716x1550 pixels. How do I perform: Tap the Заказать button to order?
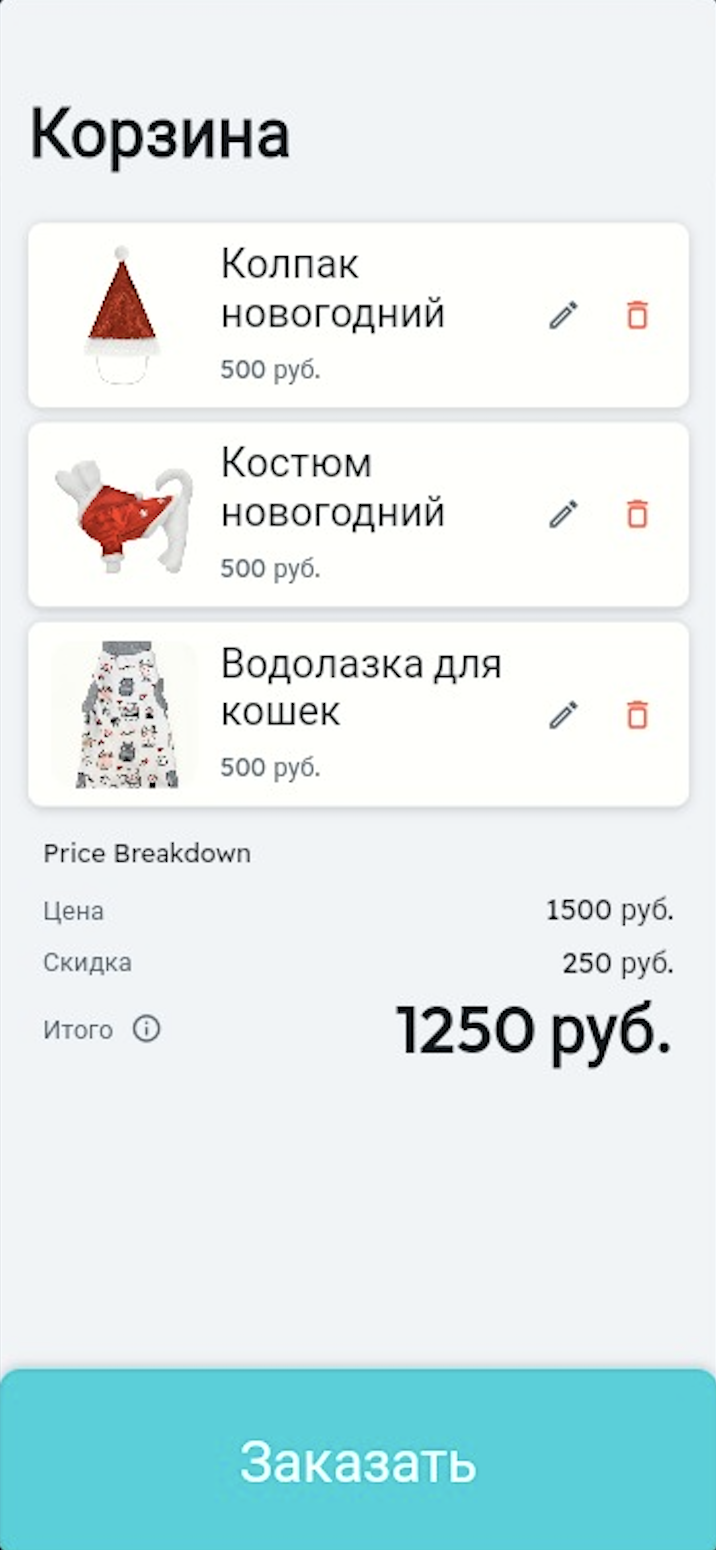[x=358, y=1461]
